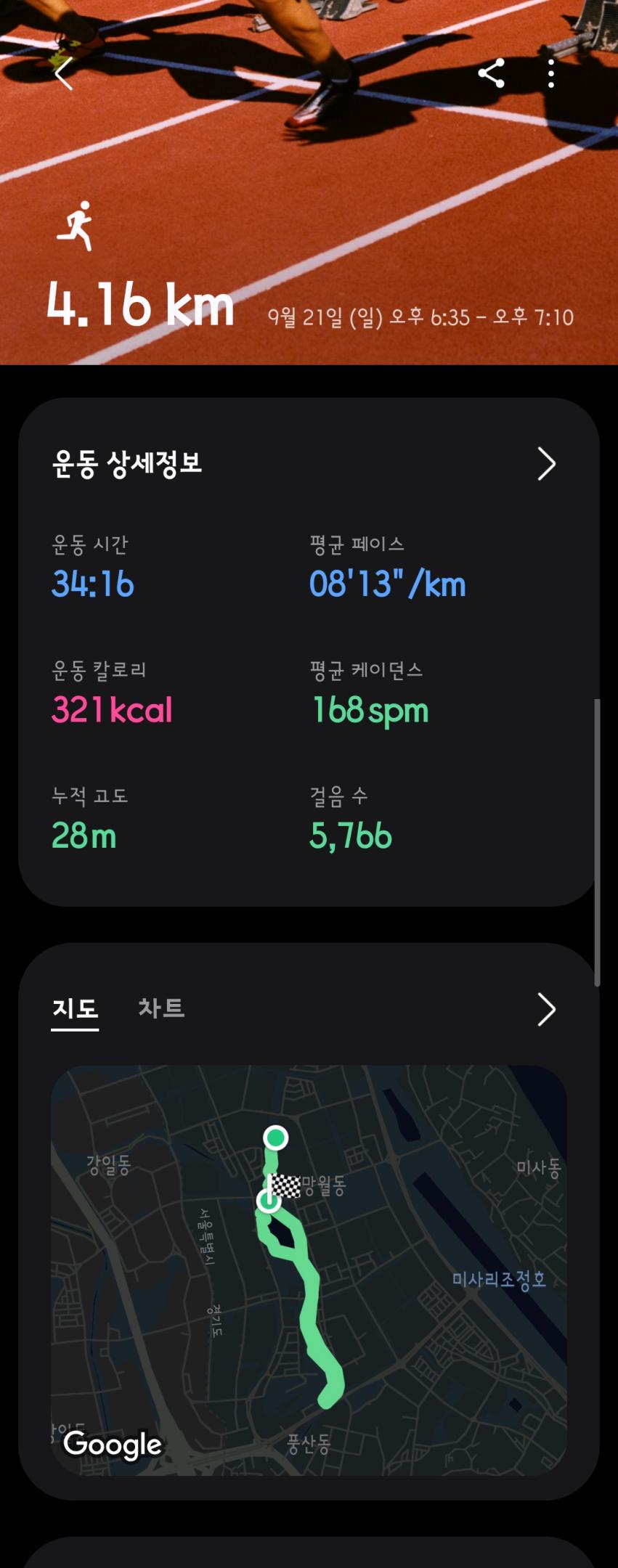This screenshot has width=618, height=1568.
Task: Expand the 운동 상세정보 details chevron
Action: coord(546,464)
